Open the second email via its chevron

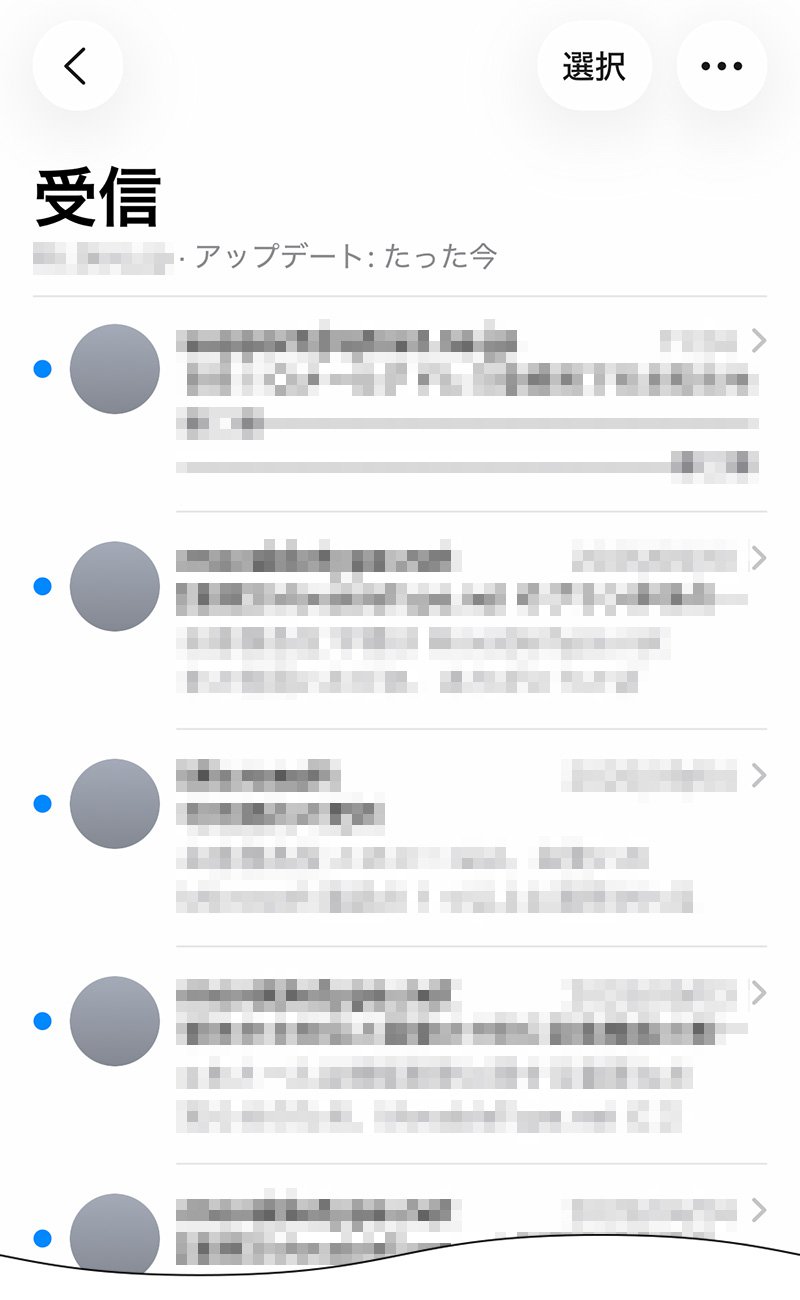[x=759, y=559]
